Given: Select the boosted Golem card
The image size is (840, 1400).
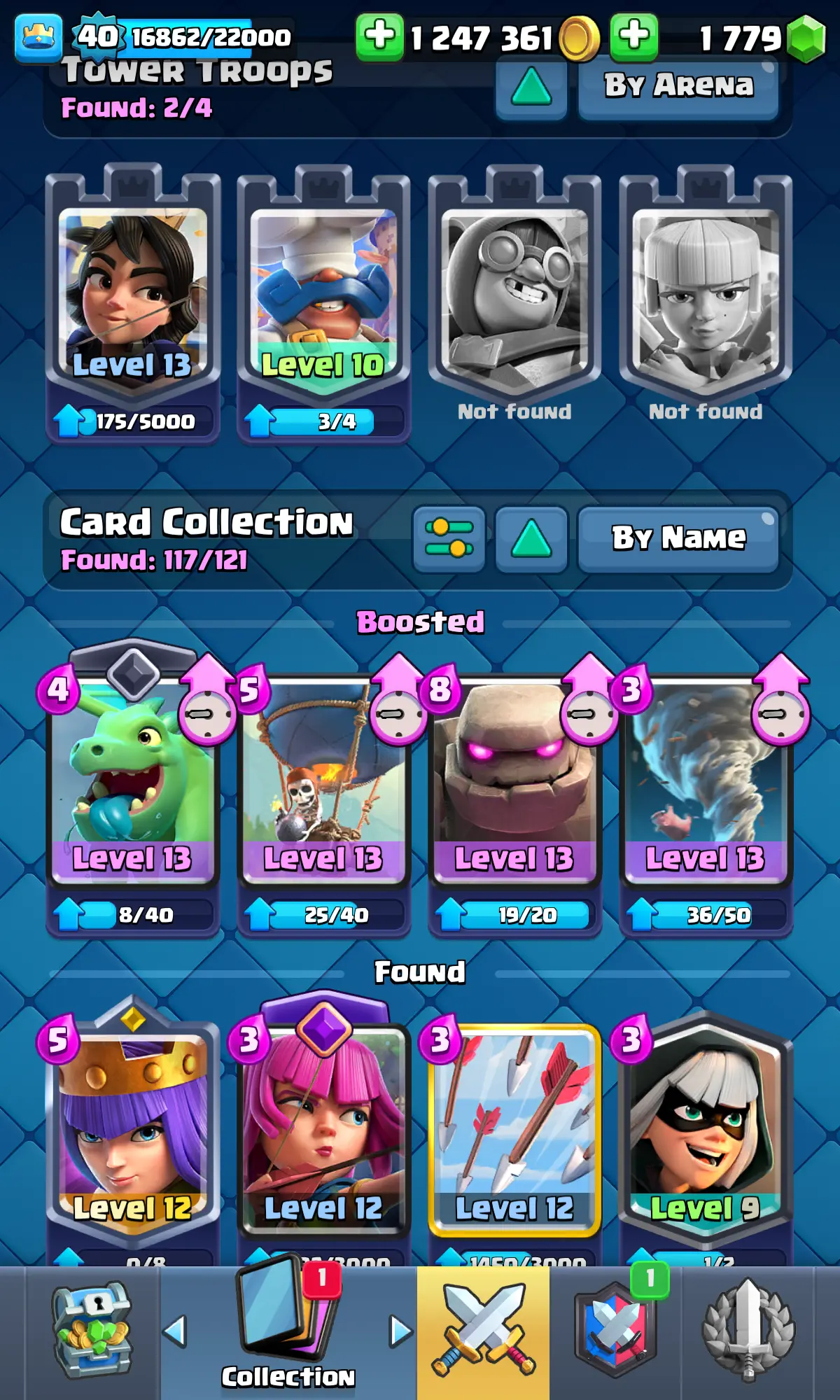Looking at the screenshot, I should (514, 777).
